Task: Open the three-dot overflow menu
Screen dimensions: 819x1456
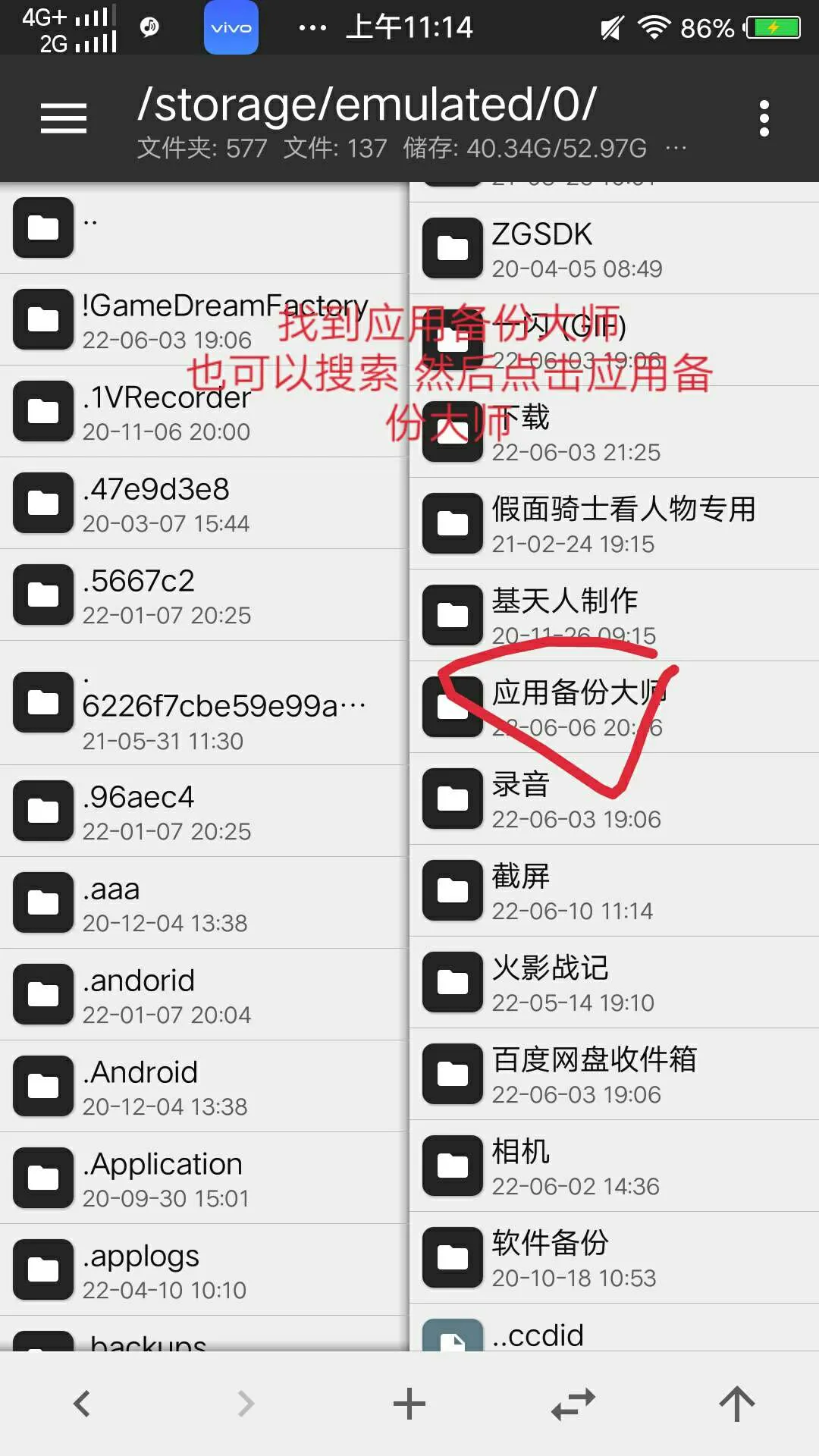Action: coord(764,118)
